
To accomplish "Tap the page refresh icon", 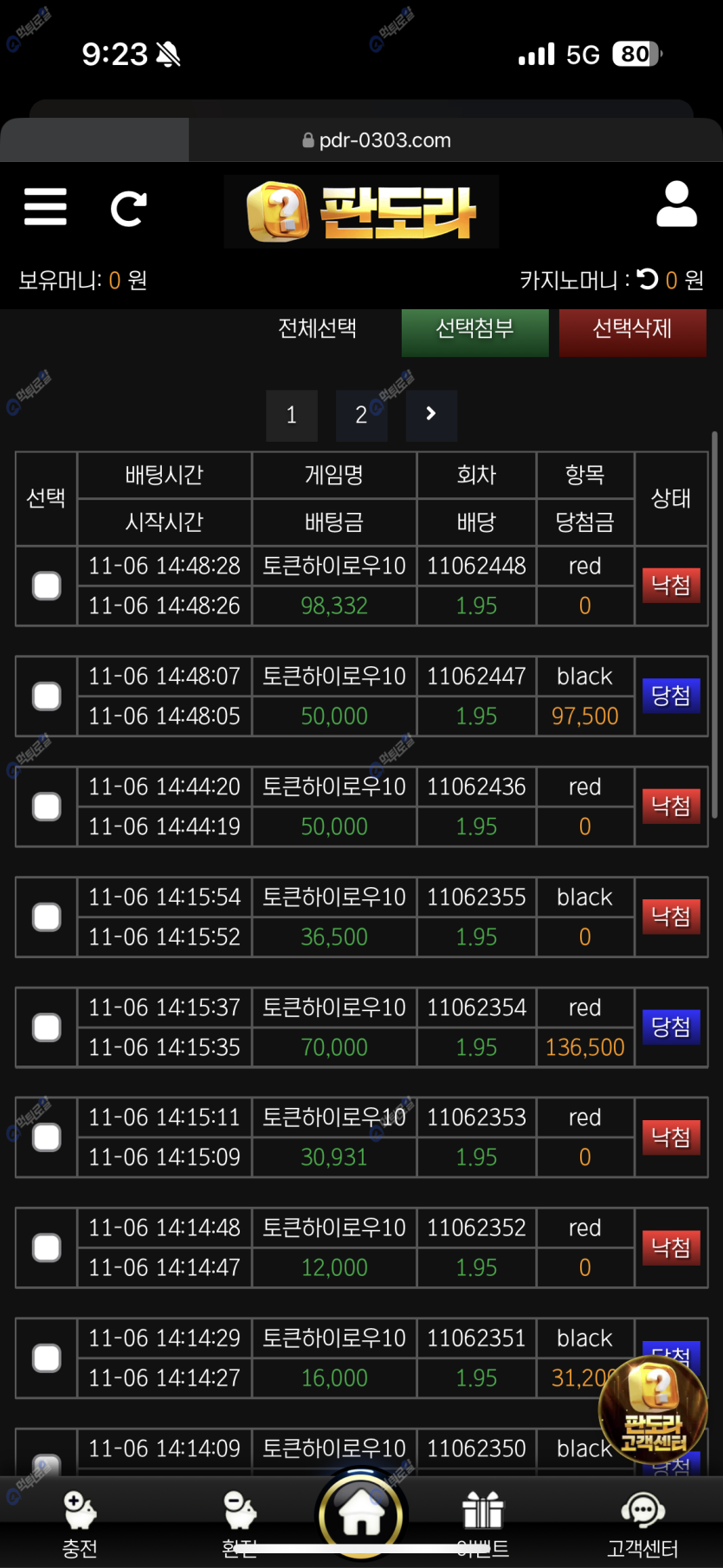I will tap(128, 209).
